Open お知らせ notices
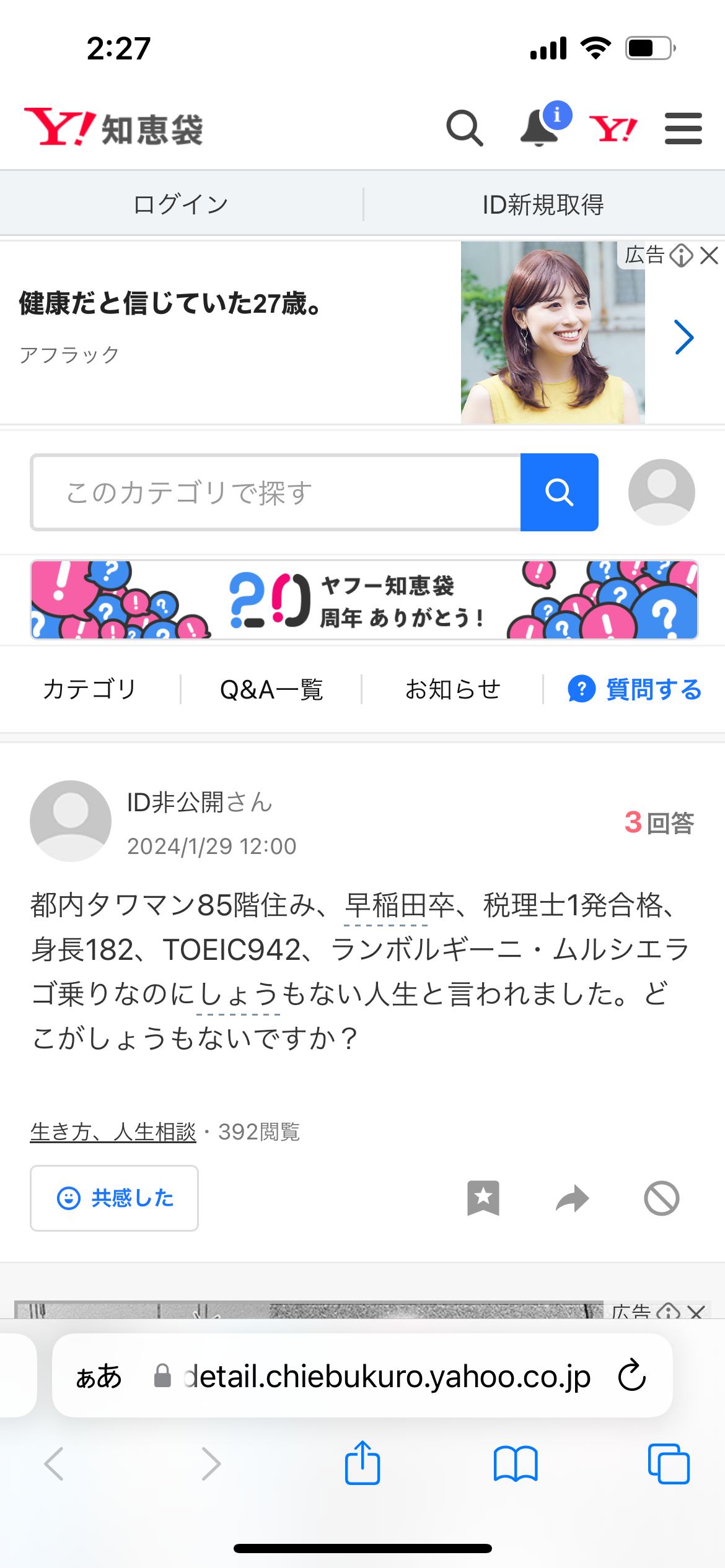Image resolution: width=725 pixels, height=1568 pixels. pyautogui.click(x=452, y=689)
